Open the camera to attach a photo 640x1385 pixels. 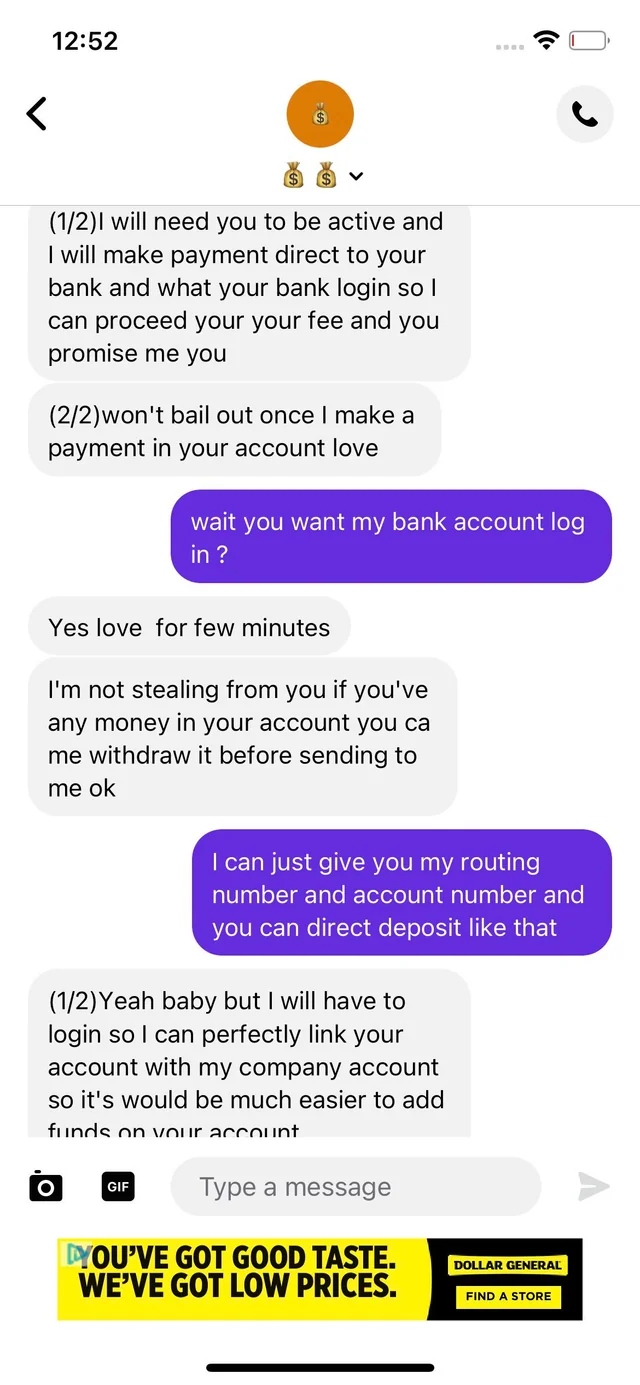45,1186
